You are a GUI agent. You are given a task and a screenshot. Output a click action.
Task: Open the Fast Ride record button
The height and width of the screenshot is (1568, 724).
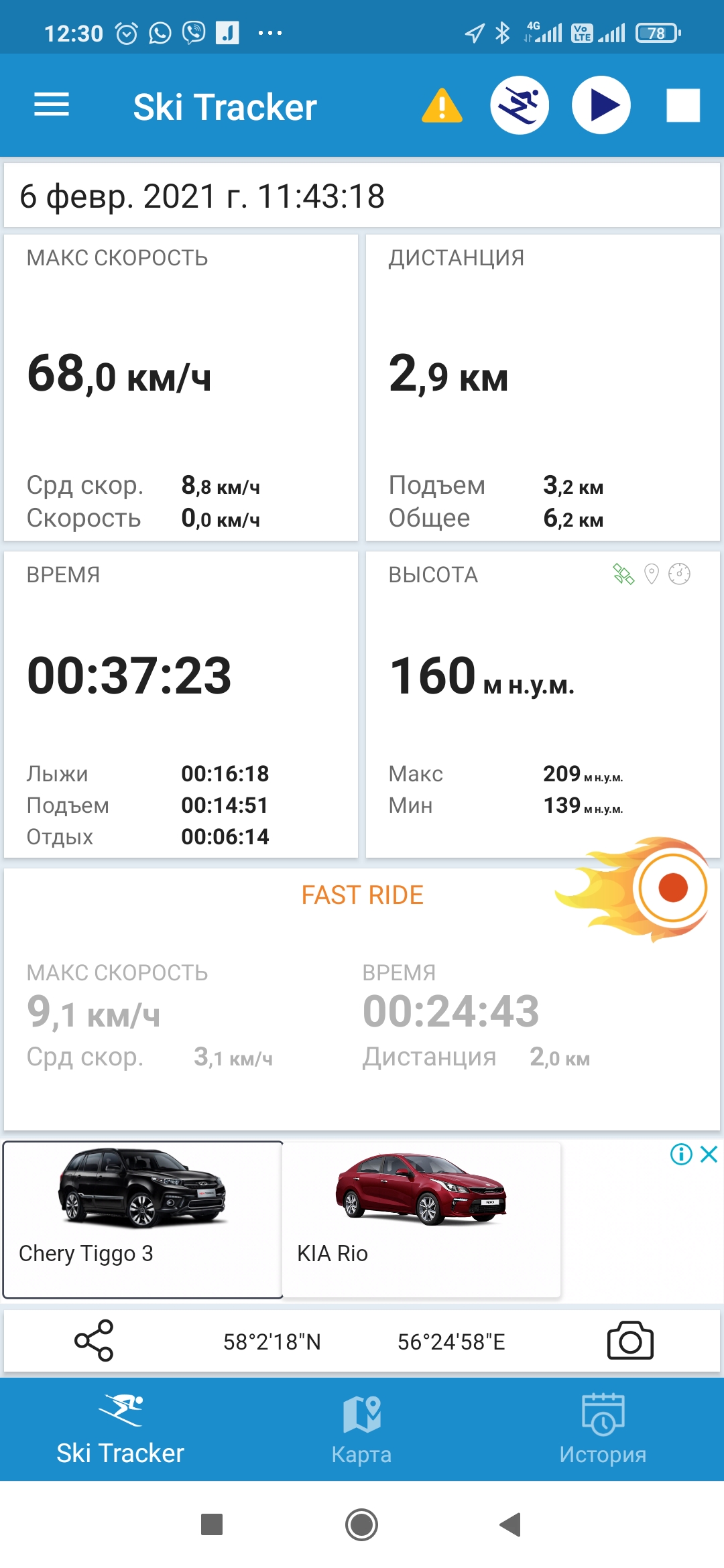click(x=672, y=888)
